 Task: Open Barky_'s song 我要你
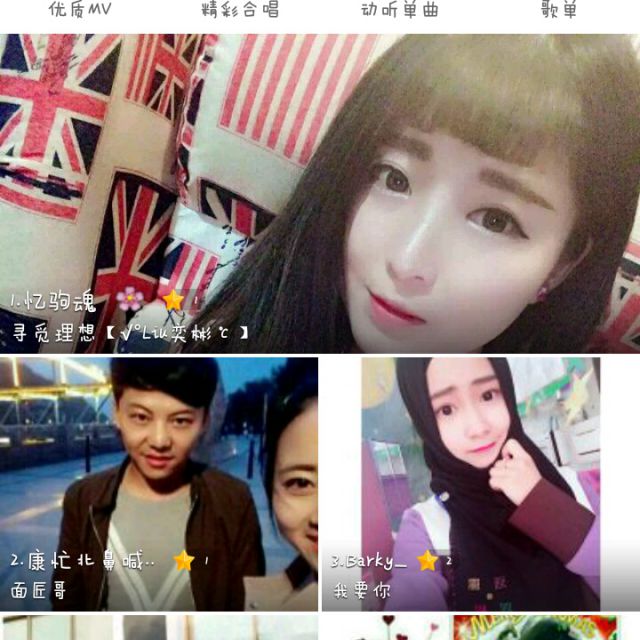click(x=480, y=485)
